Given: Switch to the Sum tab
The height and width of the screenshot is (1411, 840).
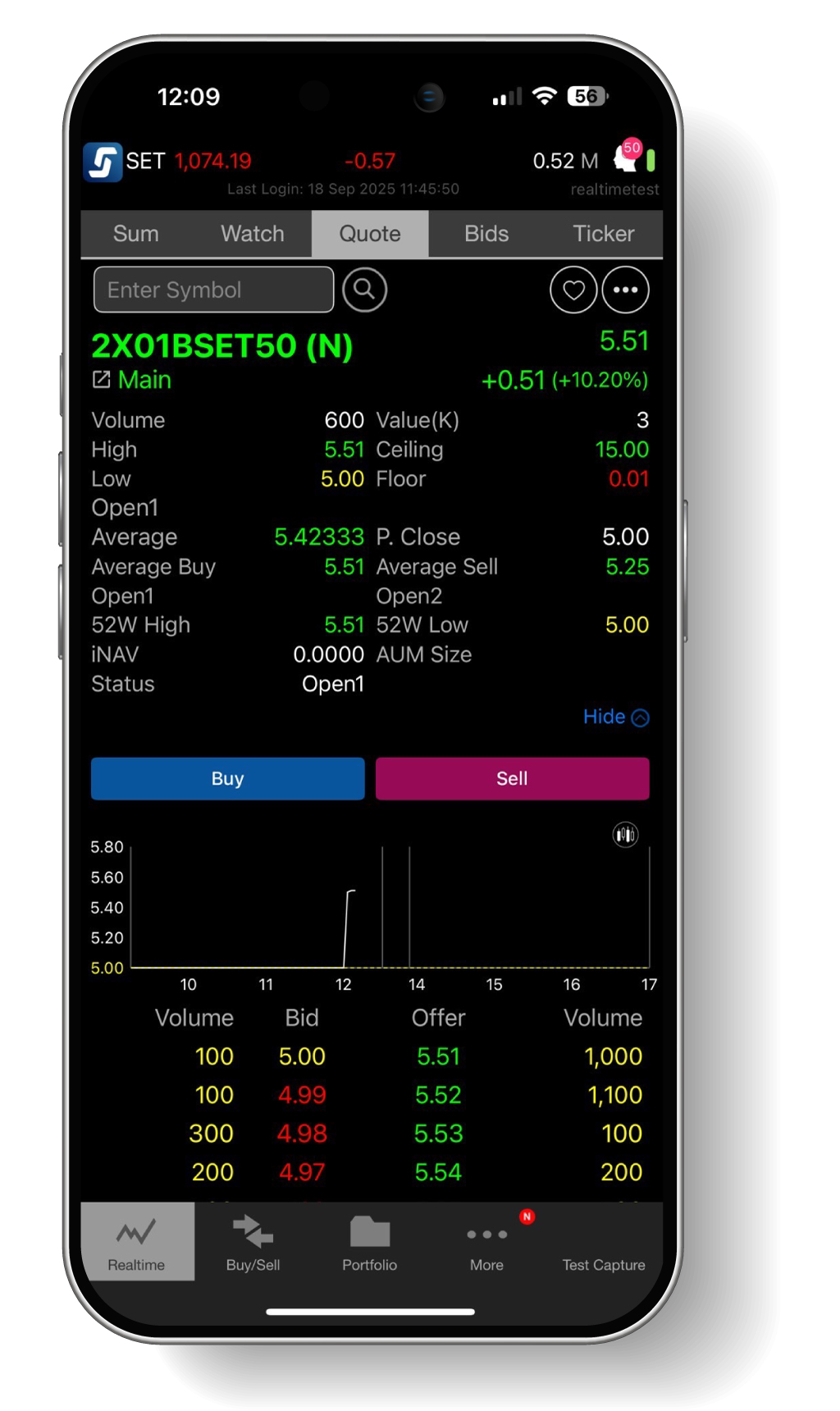Looking at the screenshot, I should click(x=136, y=234).
